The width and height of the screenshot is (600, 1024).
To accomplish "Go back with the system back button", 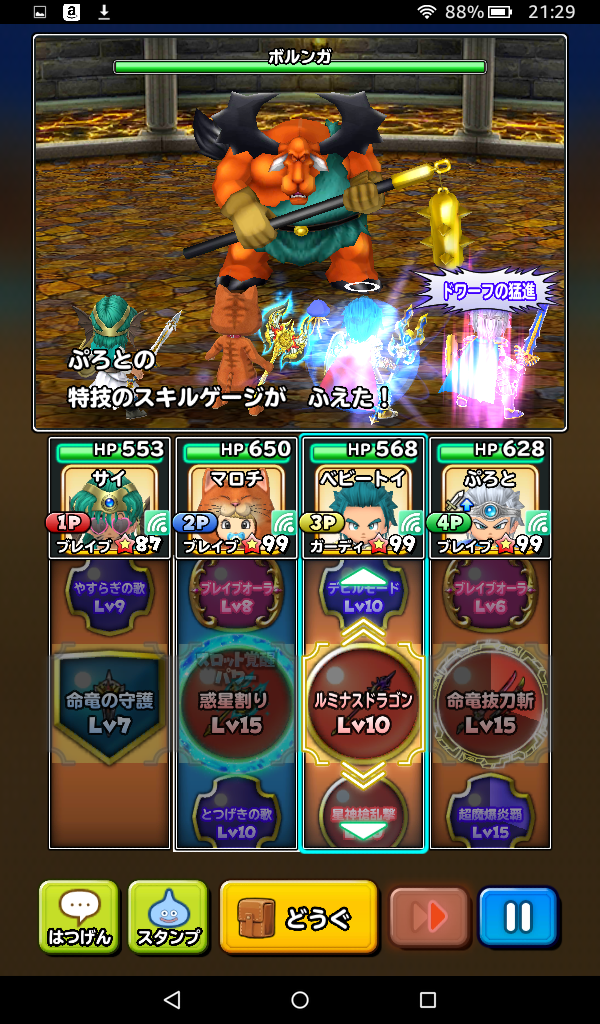I will 172,1000.
